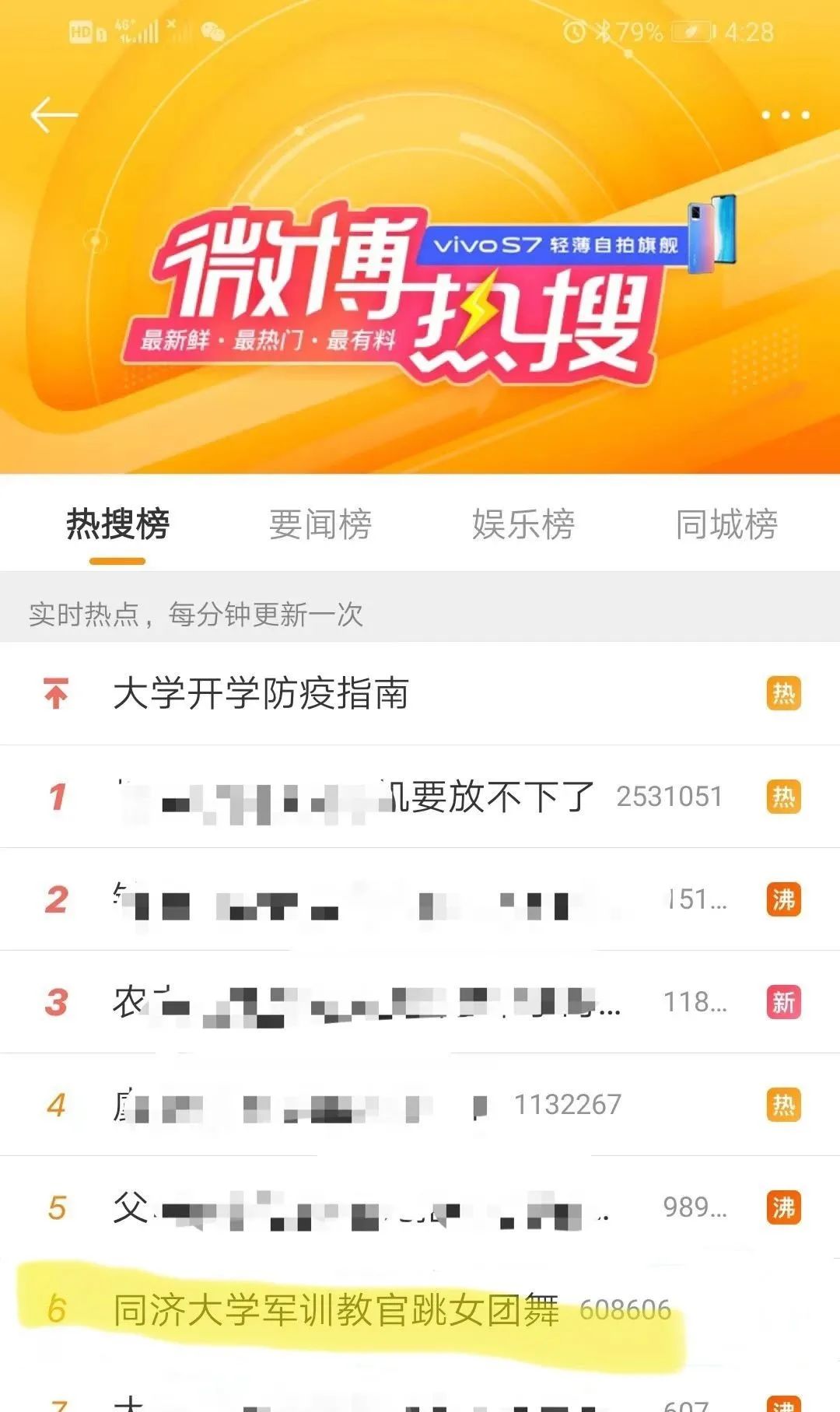Open the 同城榜 tab
Image resolution: width=840 pixels, height=1412 pixels.
[726, 524]
